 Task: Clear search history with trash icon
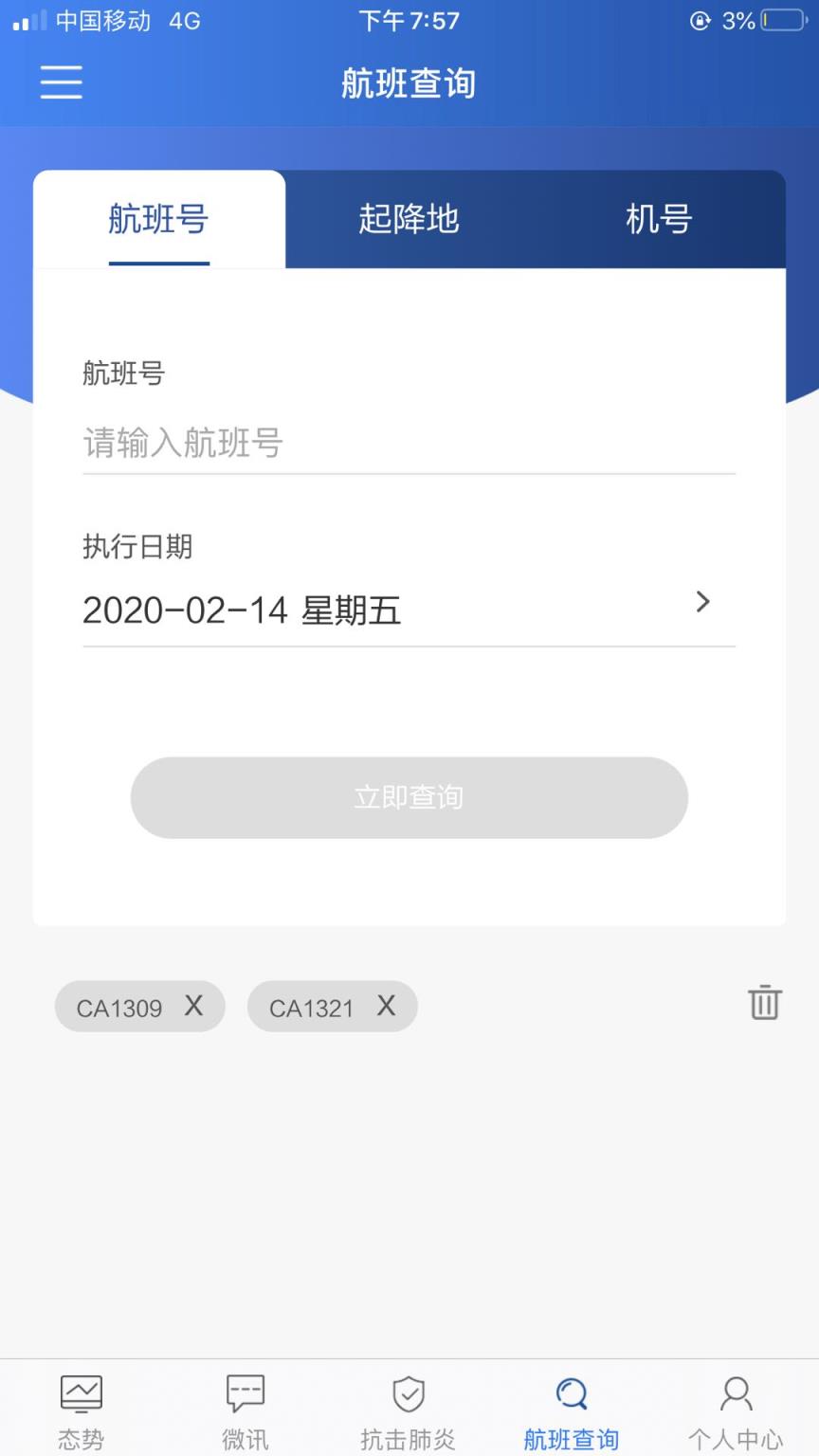tap(764, 1003)
